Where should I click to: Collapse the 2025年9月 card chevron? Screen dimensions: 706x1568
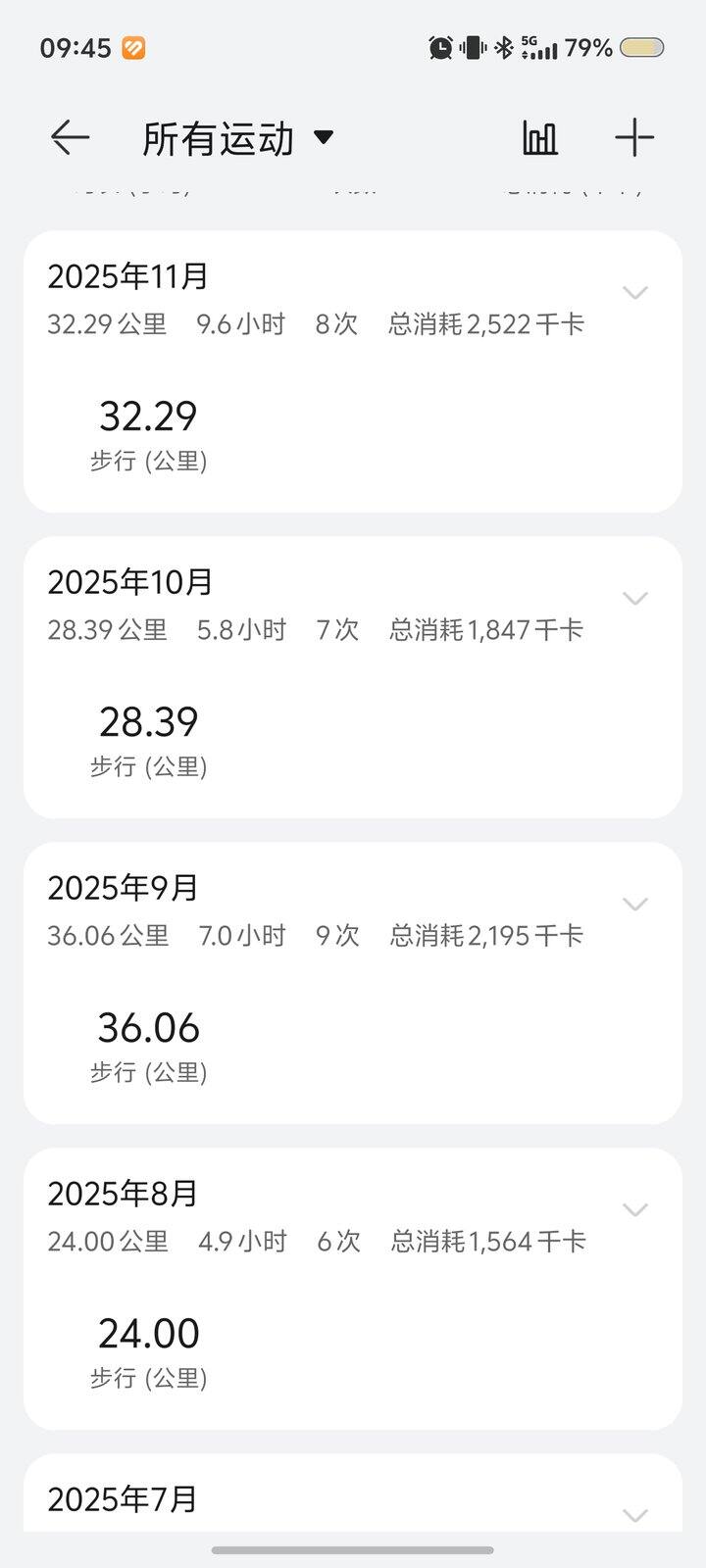pos(635,905)
